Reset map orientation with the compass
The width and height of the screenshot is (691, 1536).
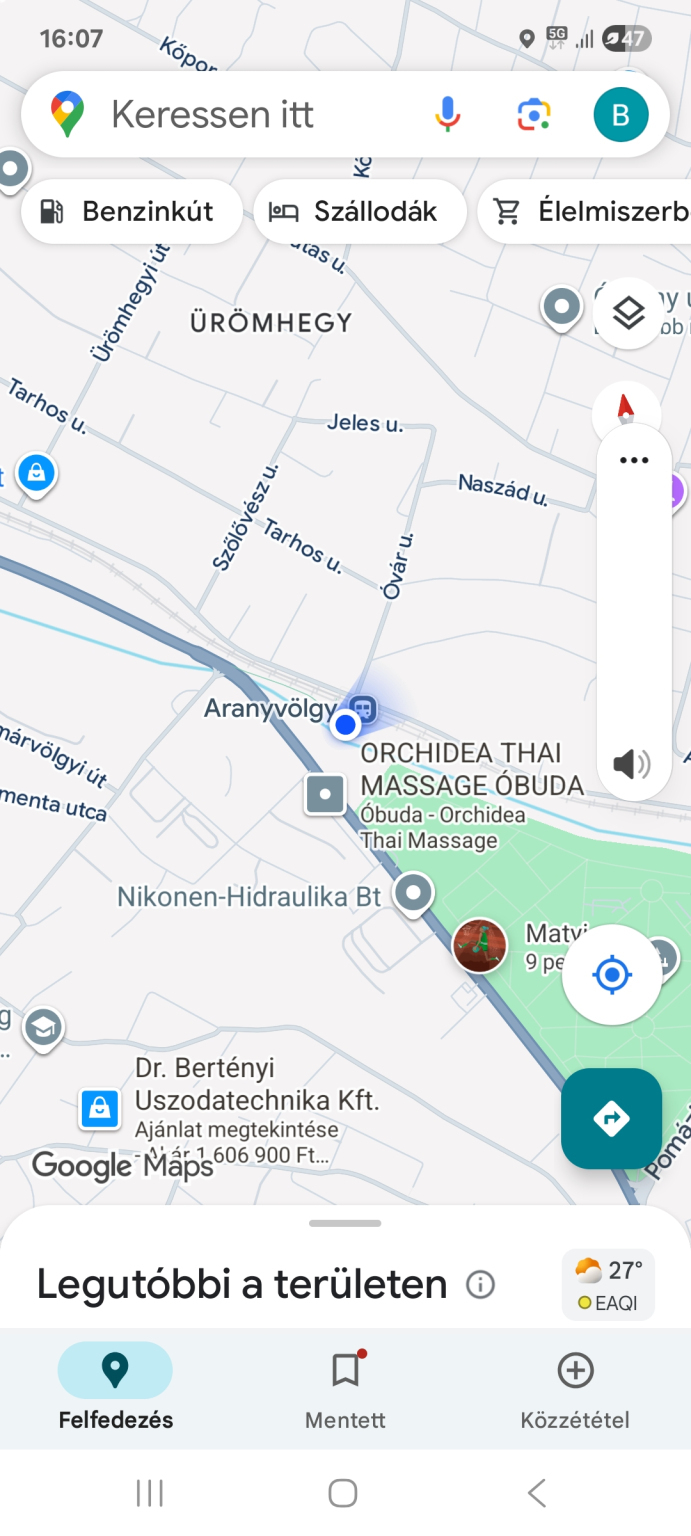(x=626, y=406)
